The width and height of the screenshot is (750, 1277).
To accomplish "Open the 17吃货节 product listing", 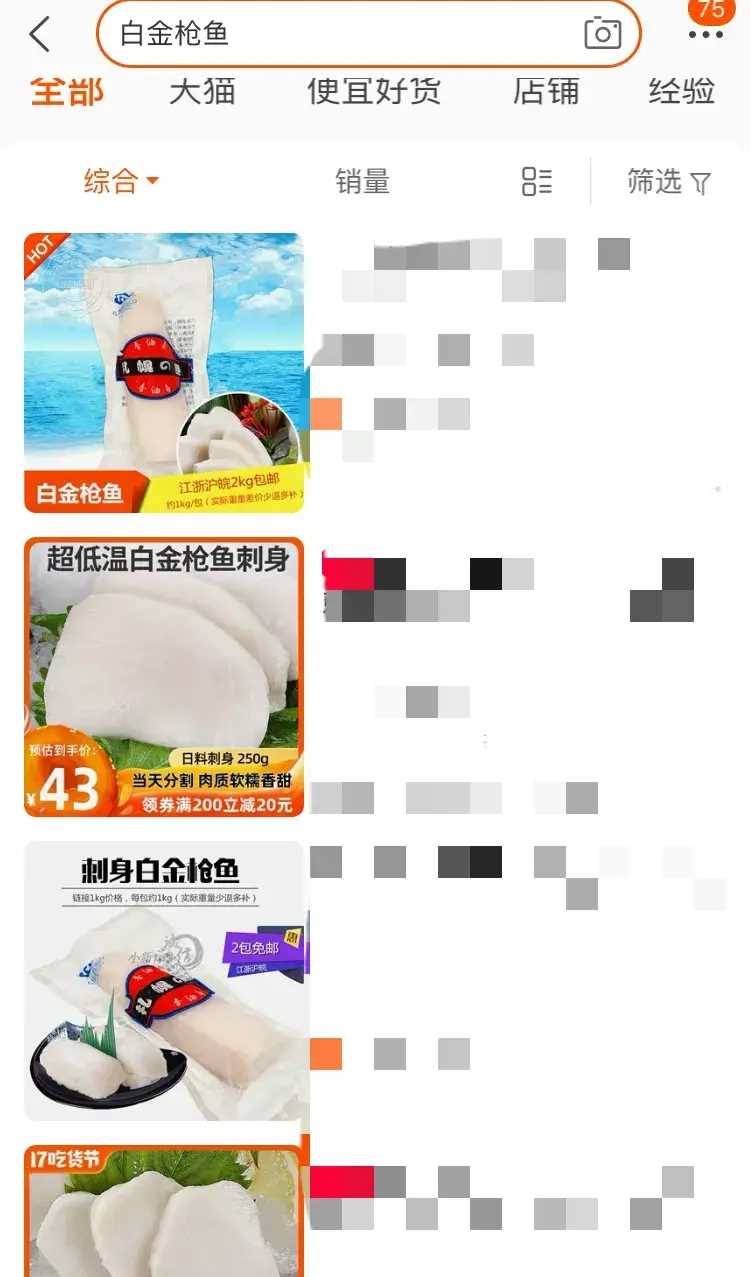I will pos(164,1210).
